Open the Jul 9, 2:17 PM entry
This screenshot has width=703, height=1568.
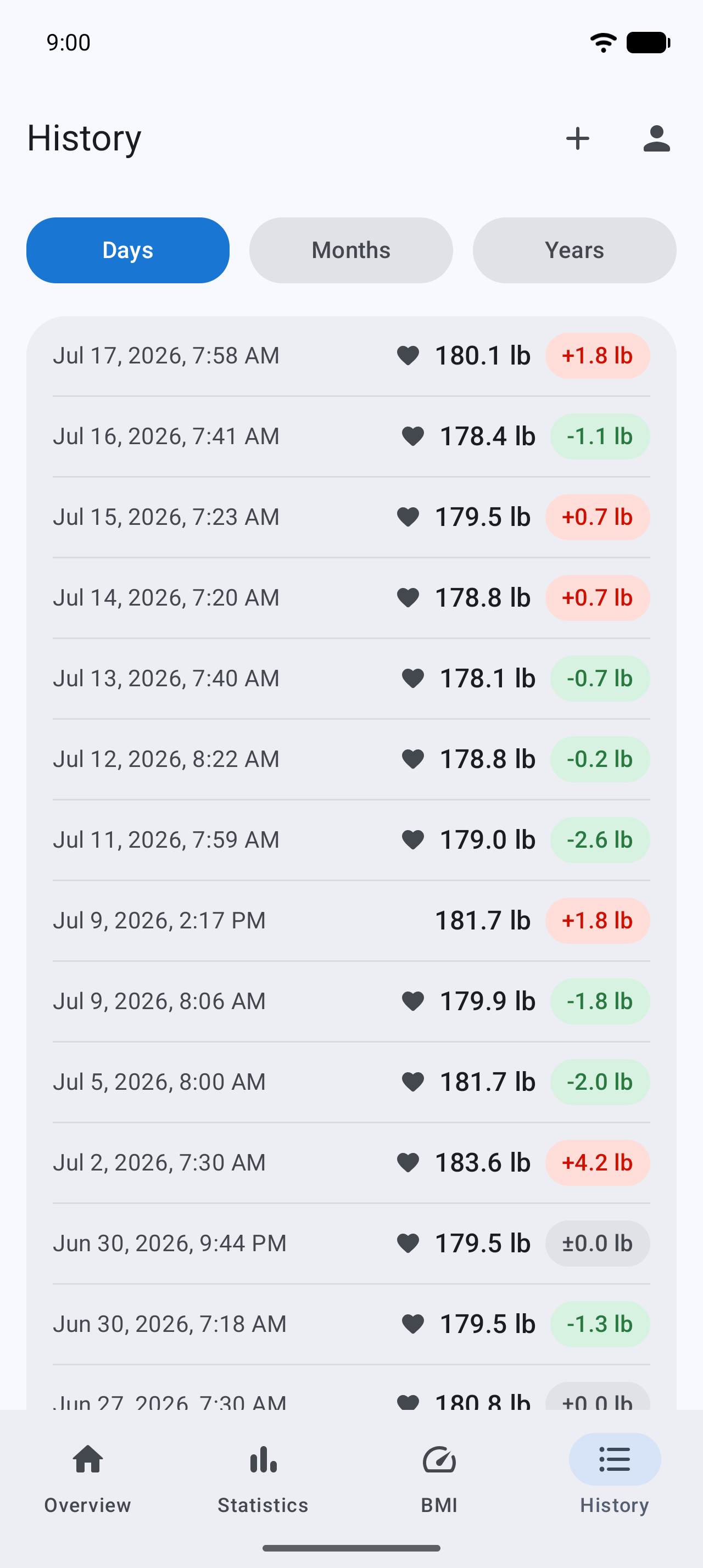coord(351,920)
